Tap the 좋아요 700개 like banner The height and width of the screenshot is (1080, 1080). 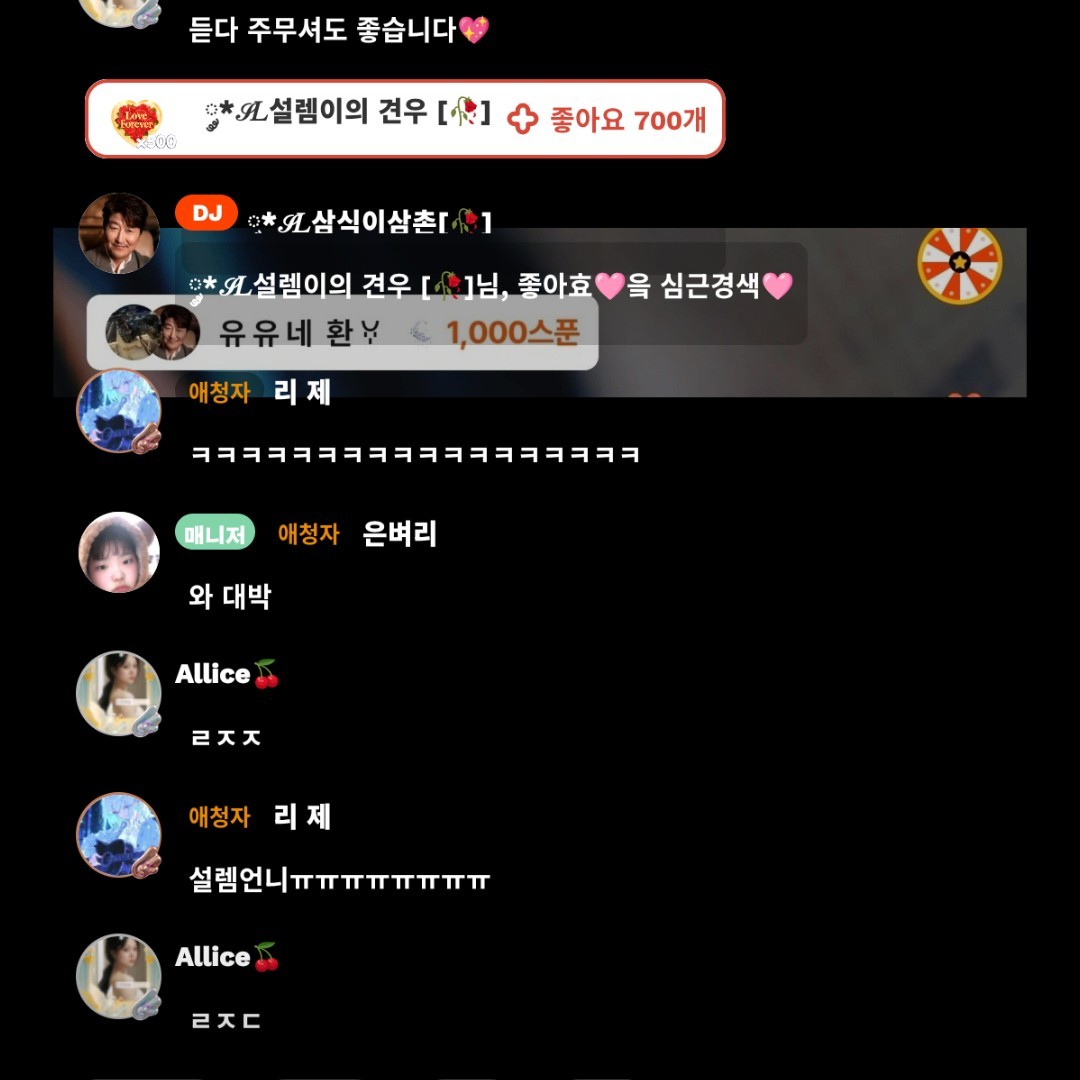[405, 119]
